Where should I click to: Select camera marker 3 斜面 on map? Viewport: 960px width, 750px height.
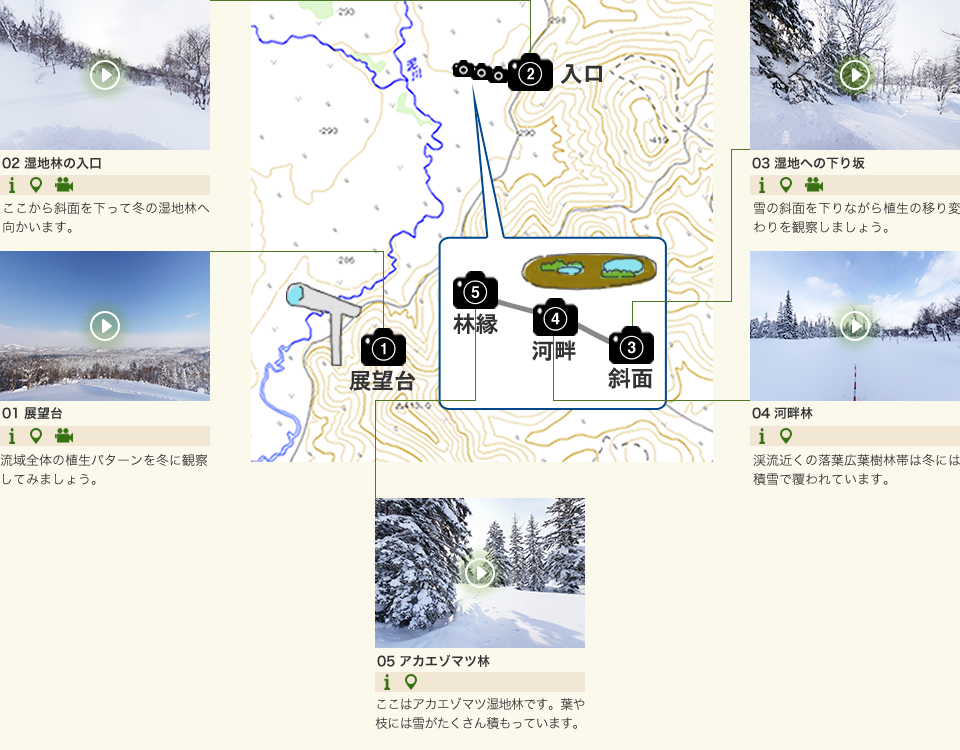(x=631, y=346)
